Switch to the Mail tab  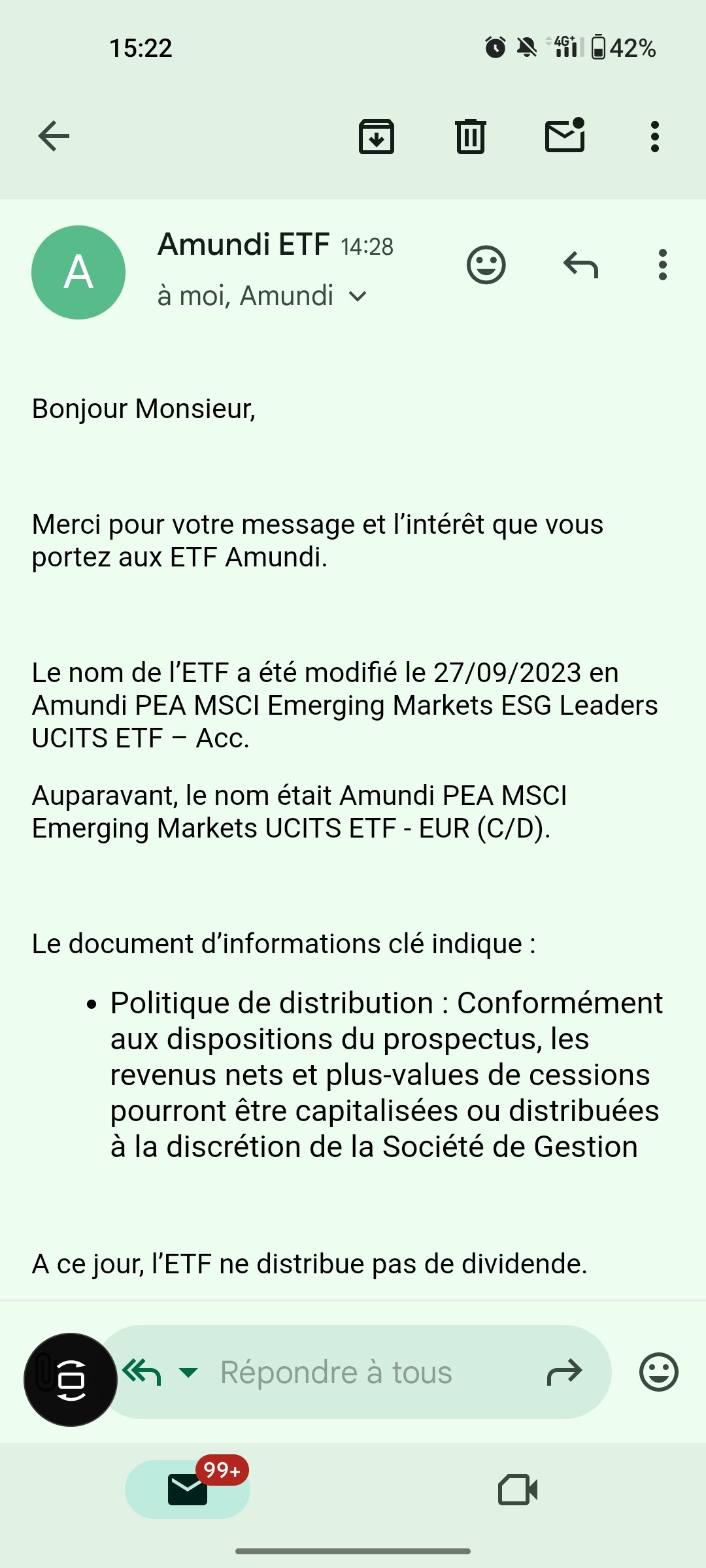[x=188, y=1490]
